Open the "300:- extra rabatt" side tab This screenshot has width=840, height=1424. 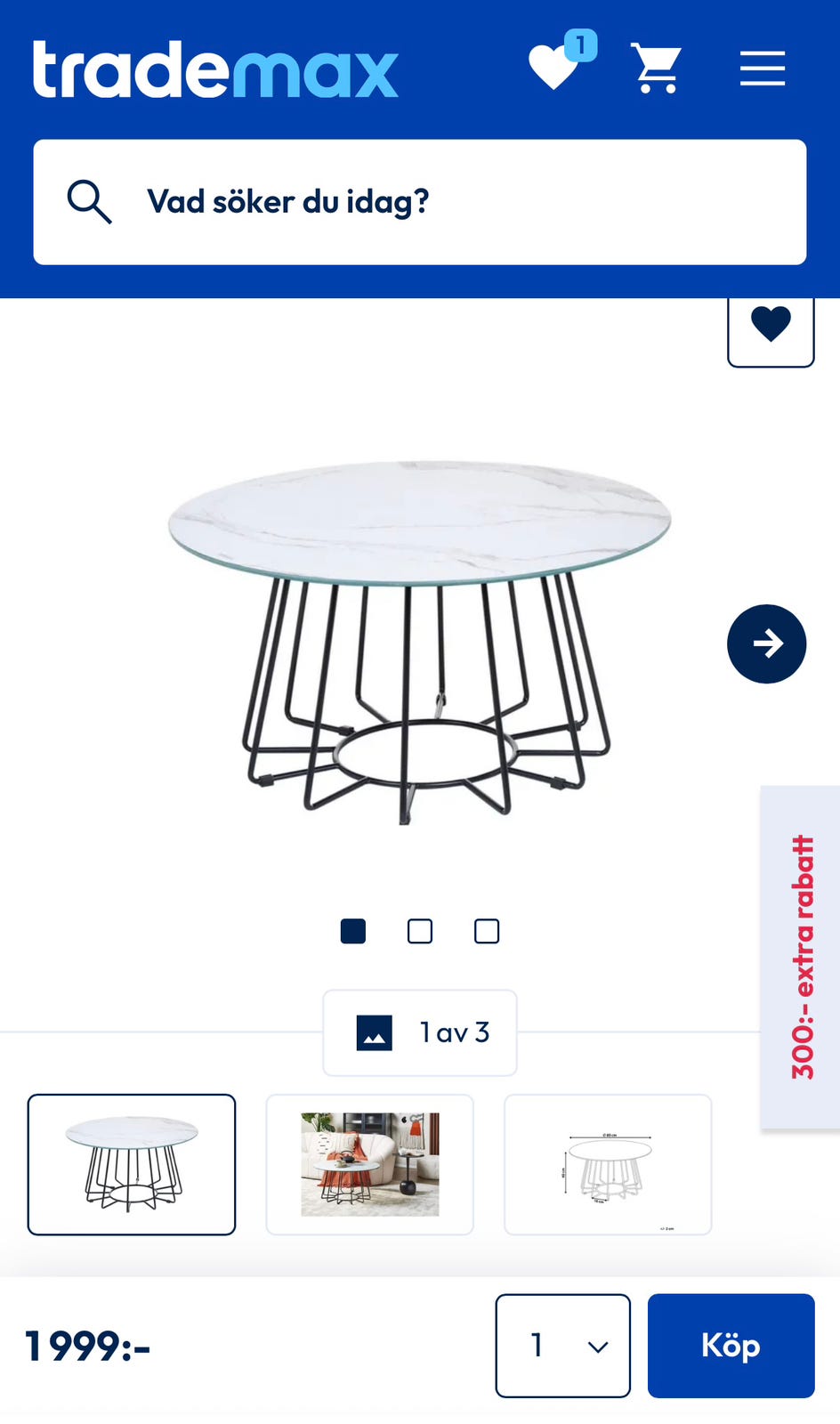click(801, 957)
